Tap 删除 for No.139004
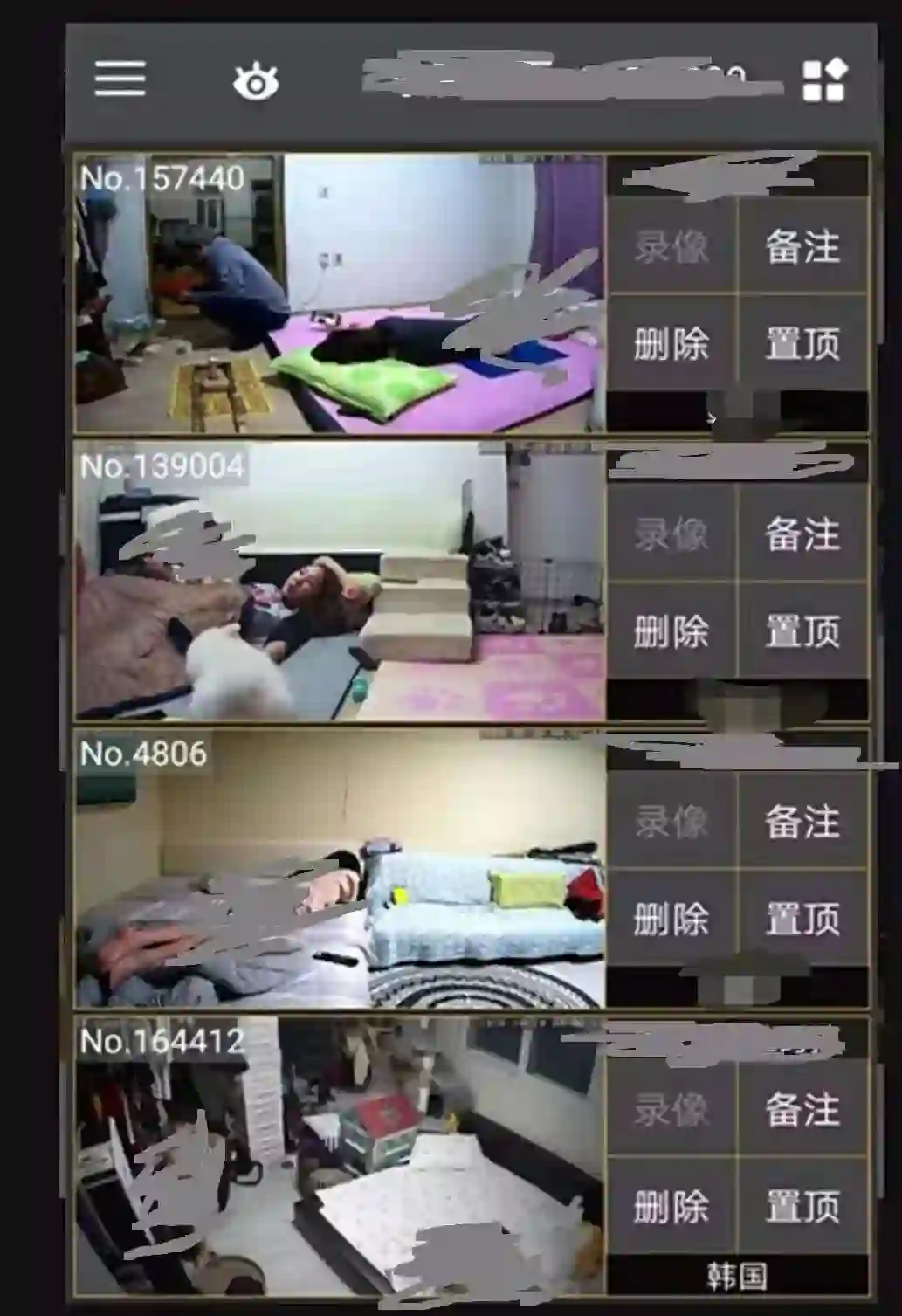This screenshot has height=1316, width=902. [x=671, y=630]
